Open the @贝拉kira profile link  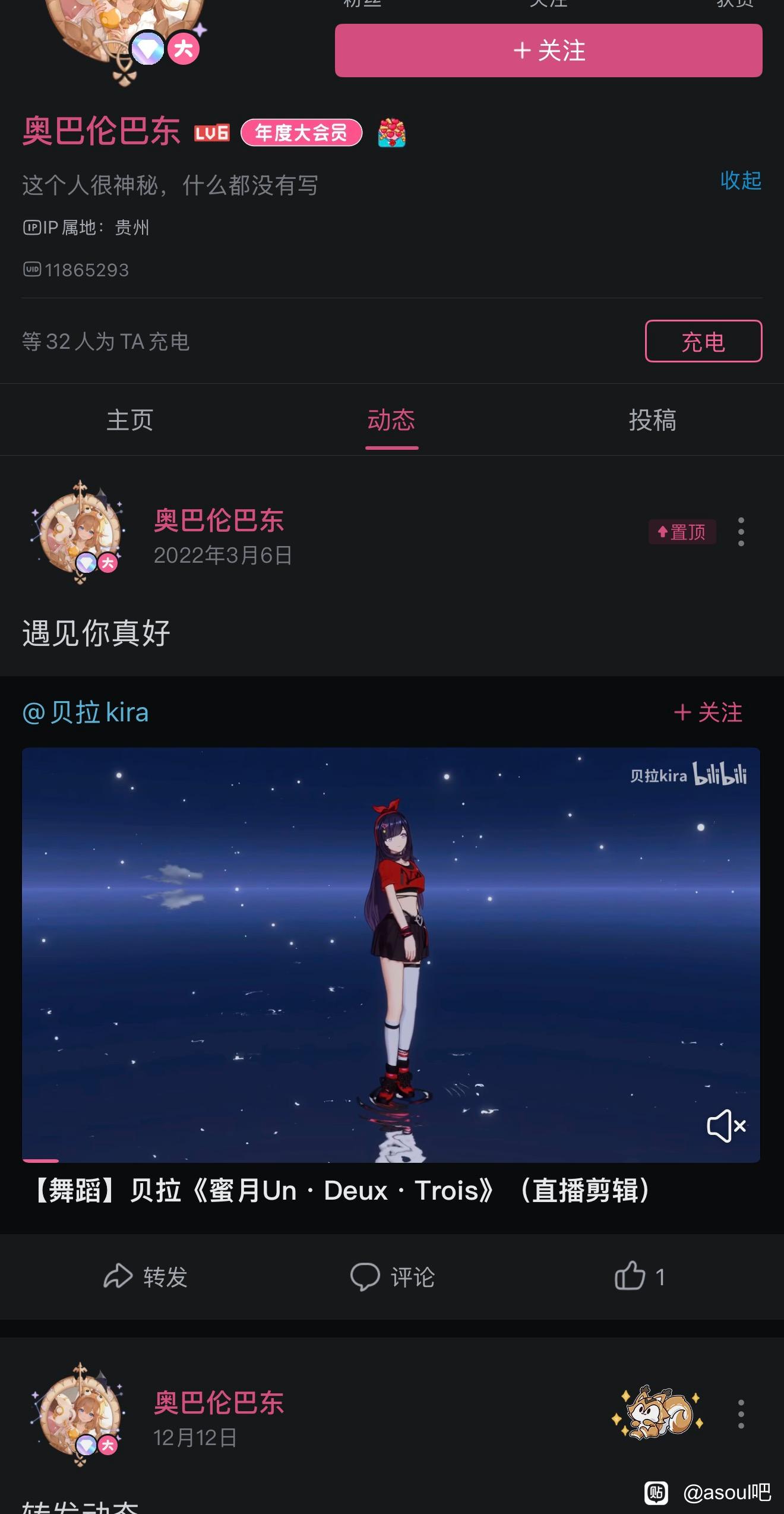[86, 712]
